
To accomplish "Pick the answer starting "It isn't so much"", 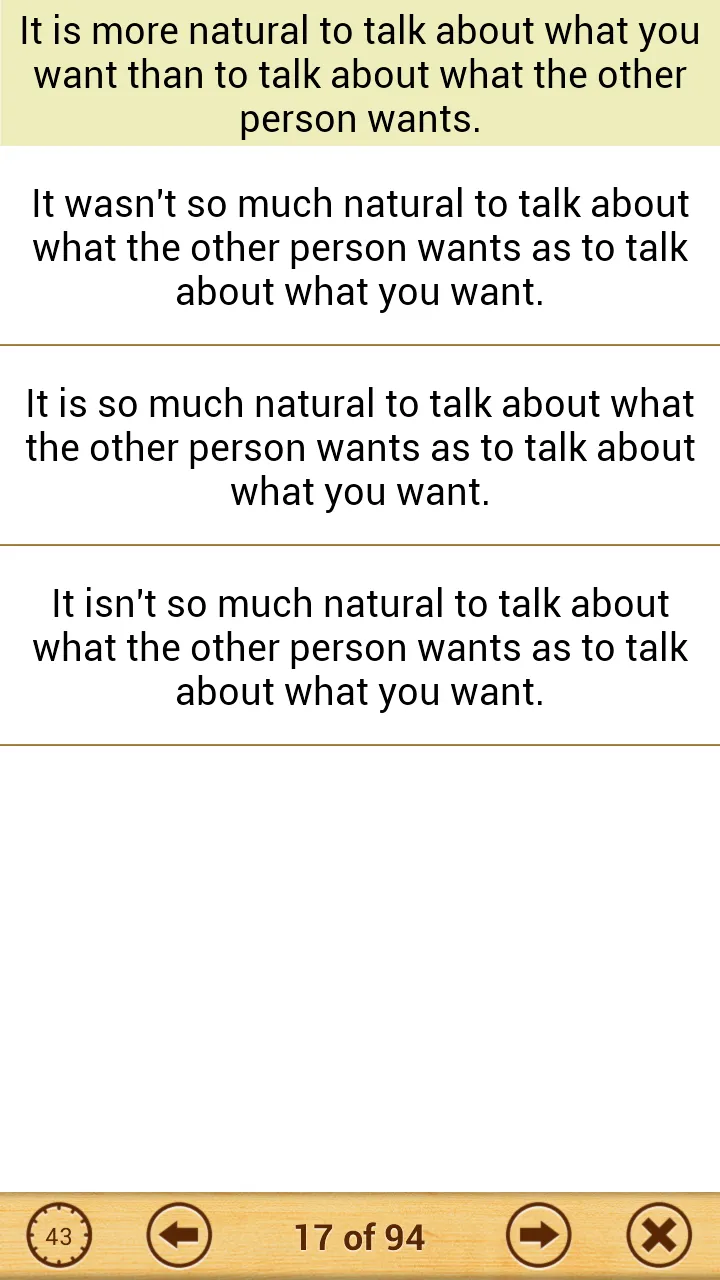I will coord(360,647).
